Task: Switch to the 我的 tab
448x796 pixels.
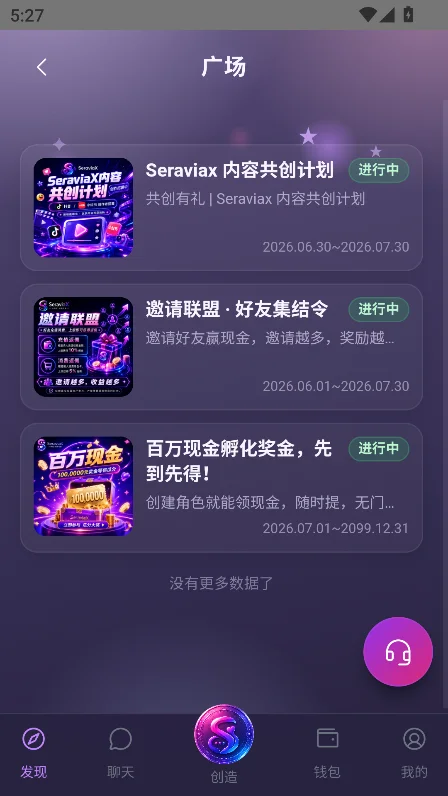Action: pyautogui.click(x=414, y=753)
